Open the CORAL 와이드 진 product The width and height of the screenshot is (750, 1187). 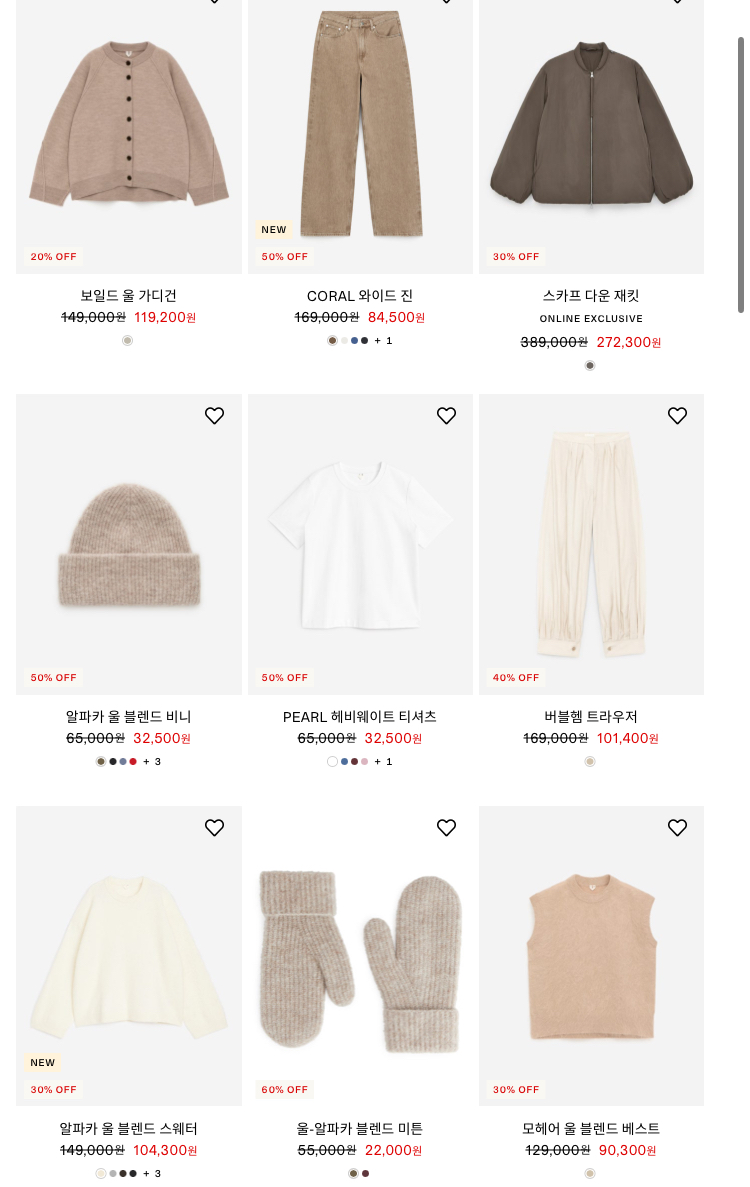point(360,130)
